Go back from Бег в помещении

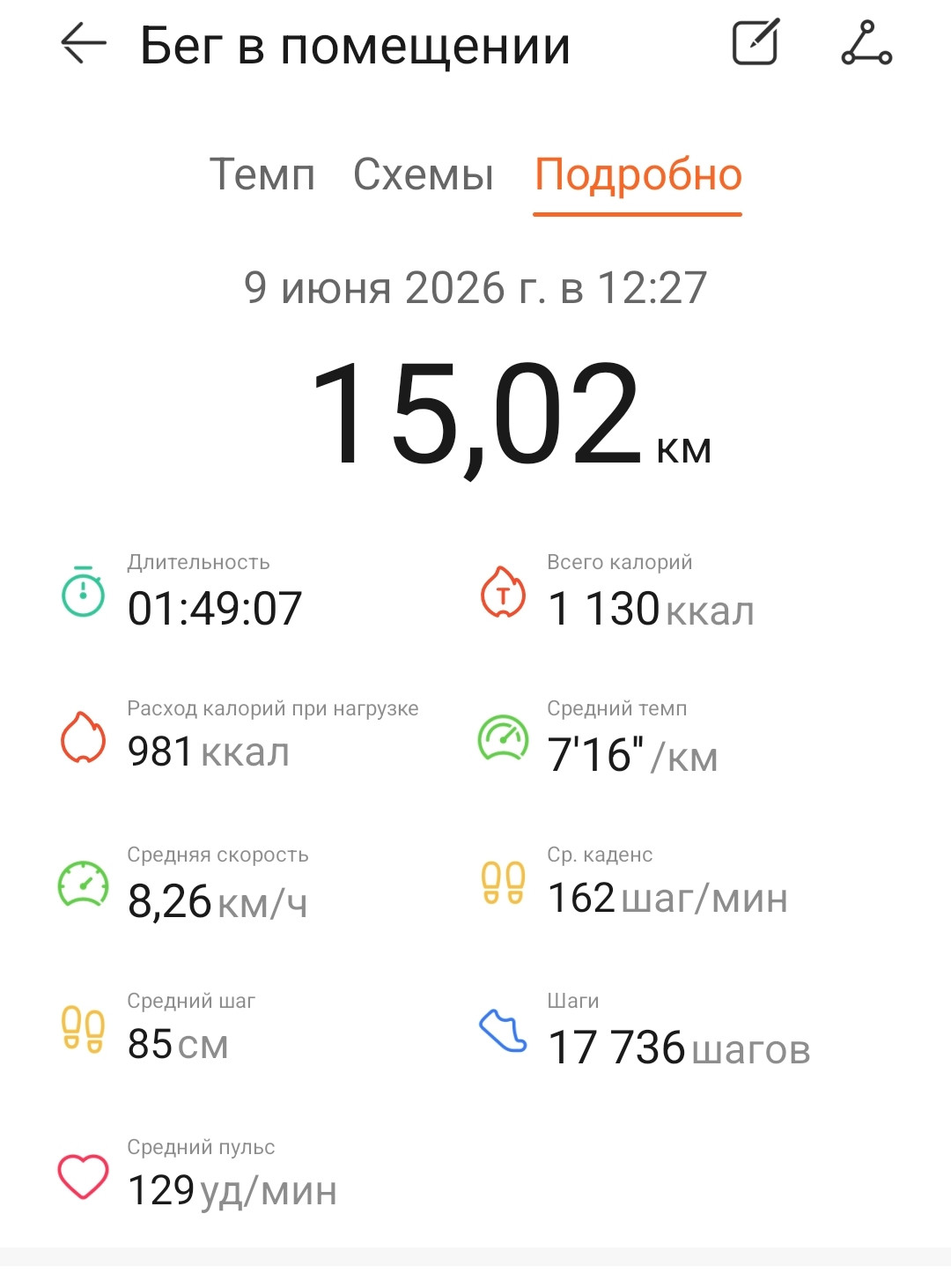[83, 44]
